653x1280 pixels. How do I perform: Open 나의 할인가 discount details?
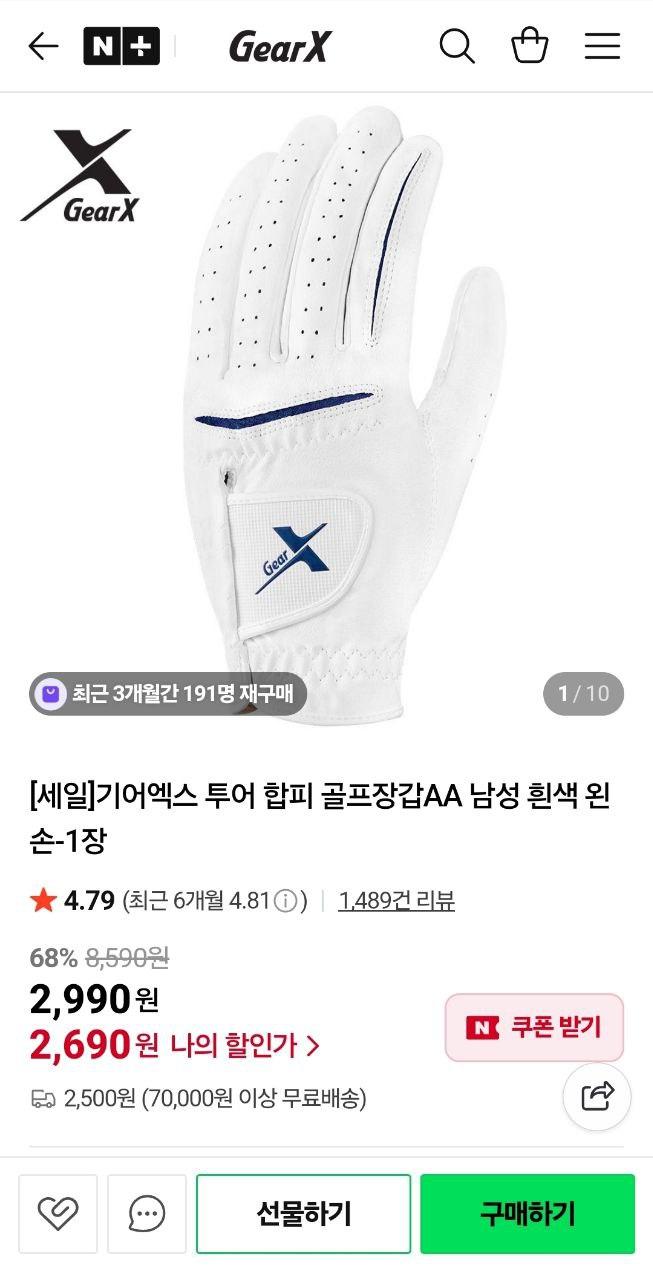[244, 1046]
